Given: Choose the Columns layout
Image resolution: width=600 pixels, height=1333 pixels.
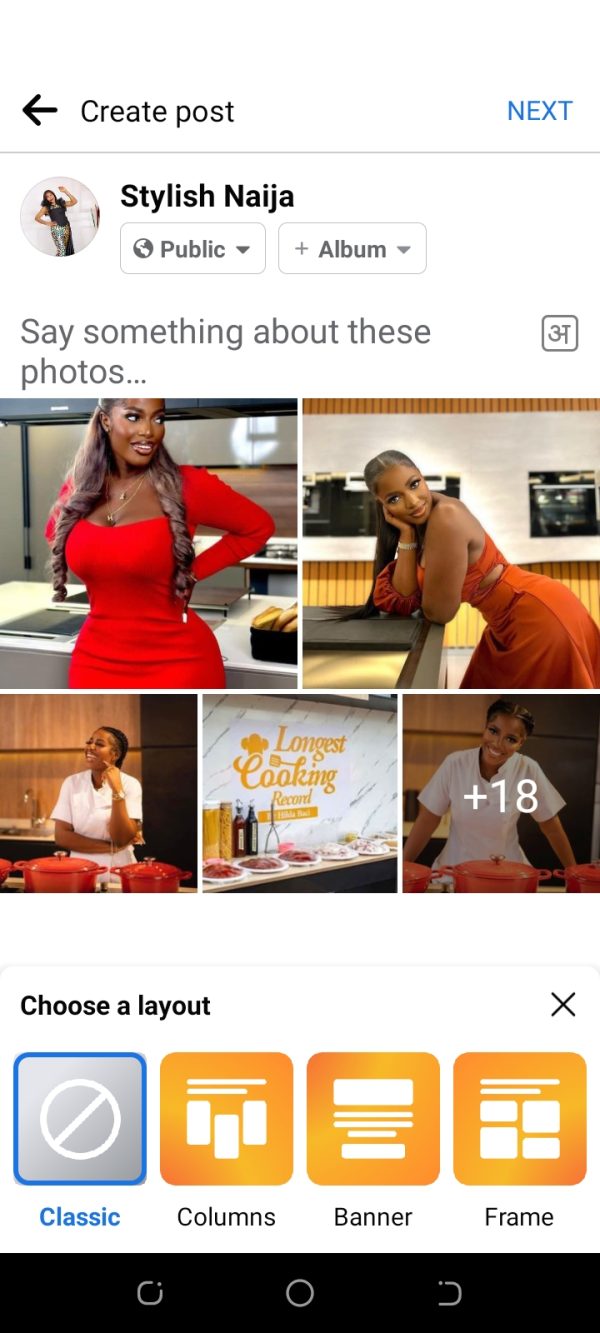Looking at the screenshot, I should (x=226, y=1119).
